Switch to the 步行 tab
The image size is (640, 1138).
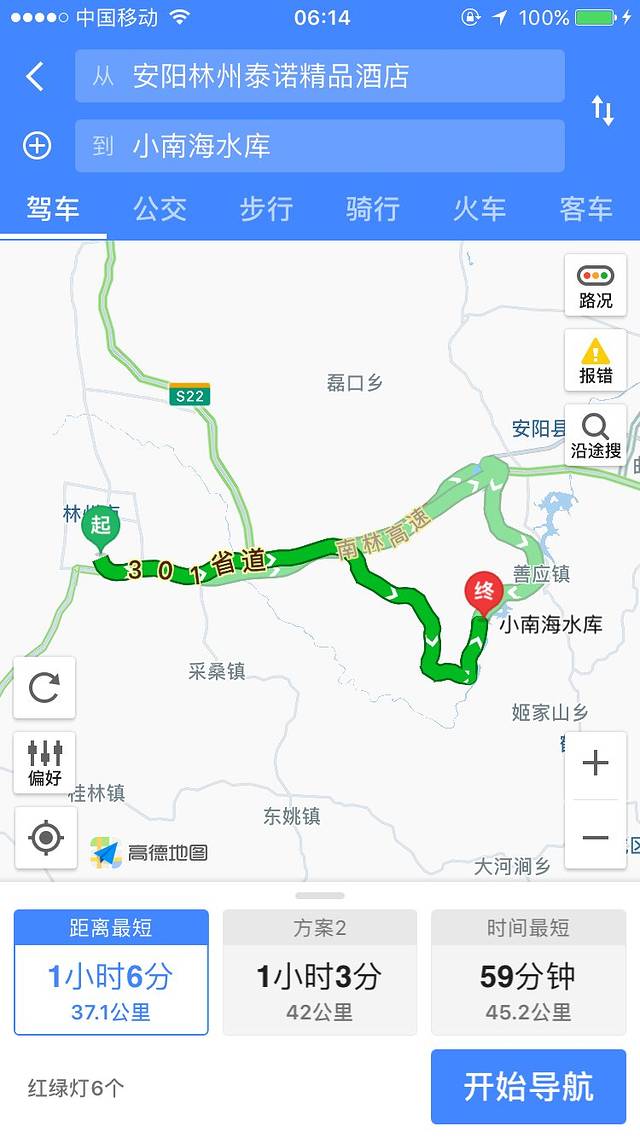(x=266, y=208)
